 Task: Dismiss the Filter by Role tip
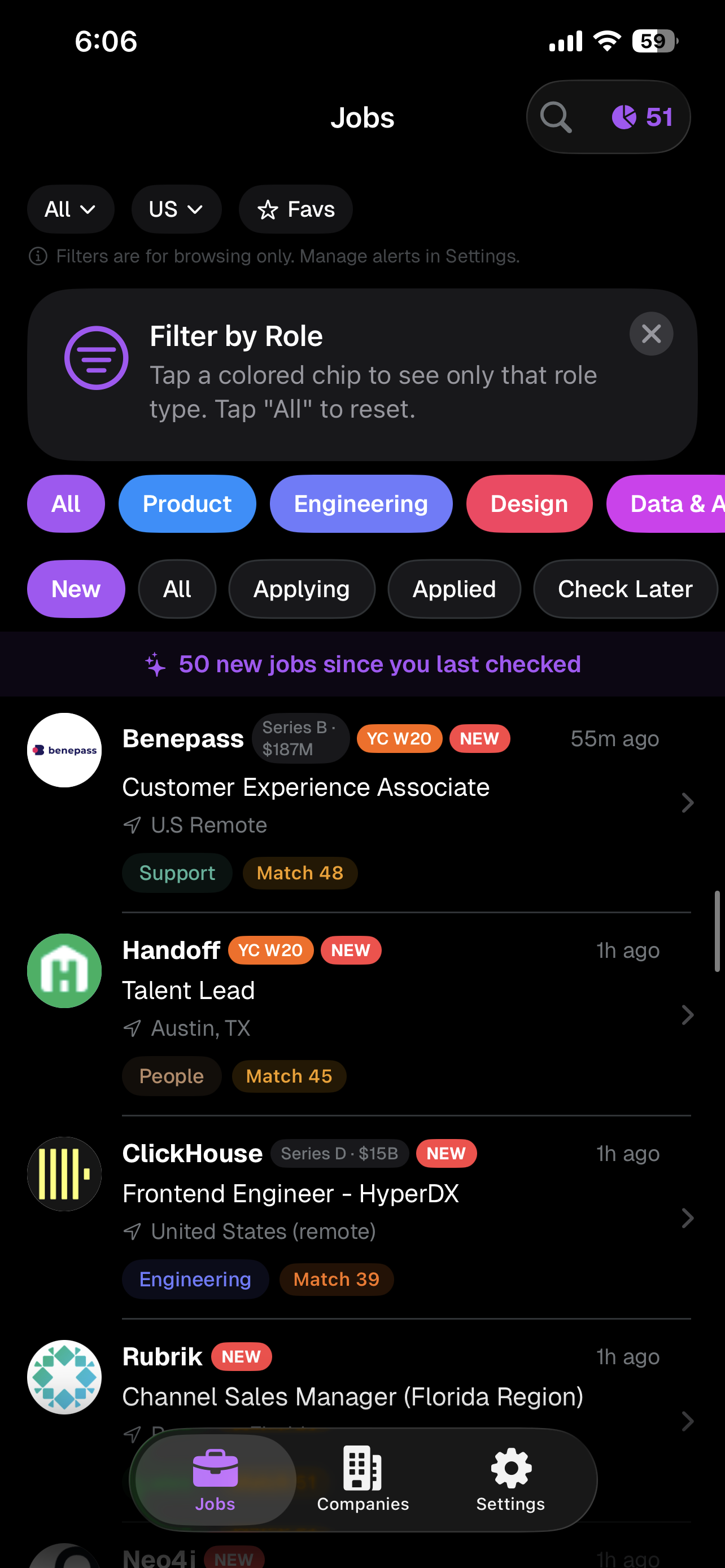[x=650, y=334]
